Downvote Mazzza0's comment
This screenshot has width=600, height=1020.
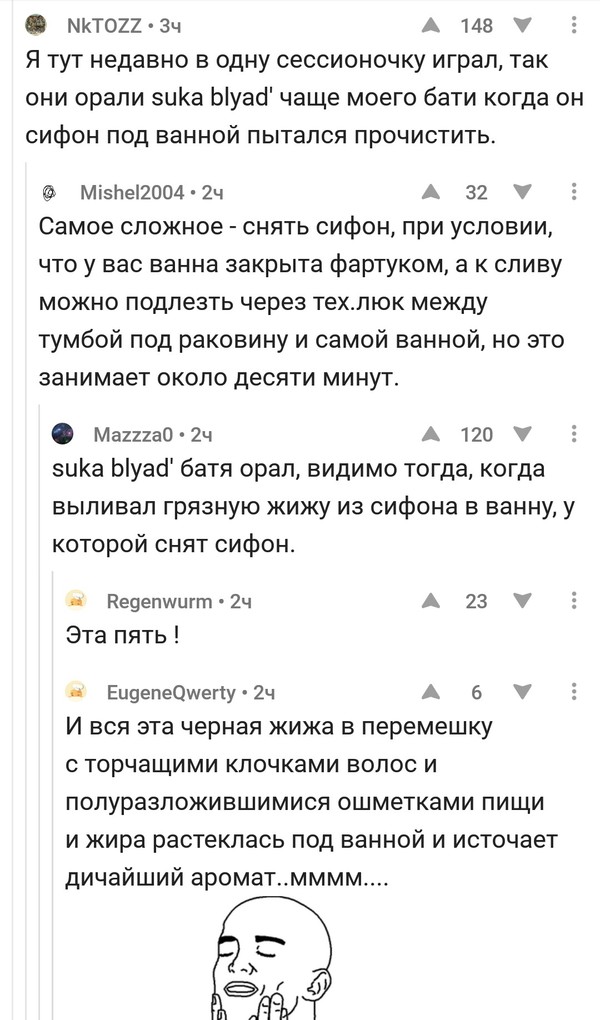pyautogui.click(x=520, y=433)
